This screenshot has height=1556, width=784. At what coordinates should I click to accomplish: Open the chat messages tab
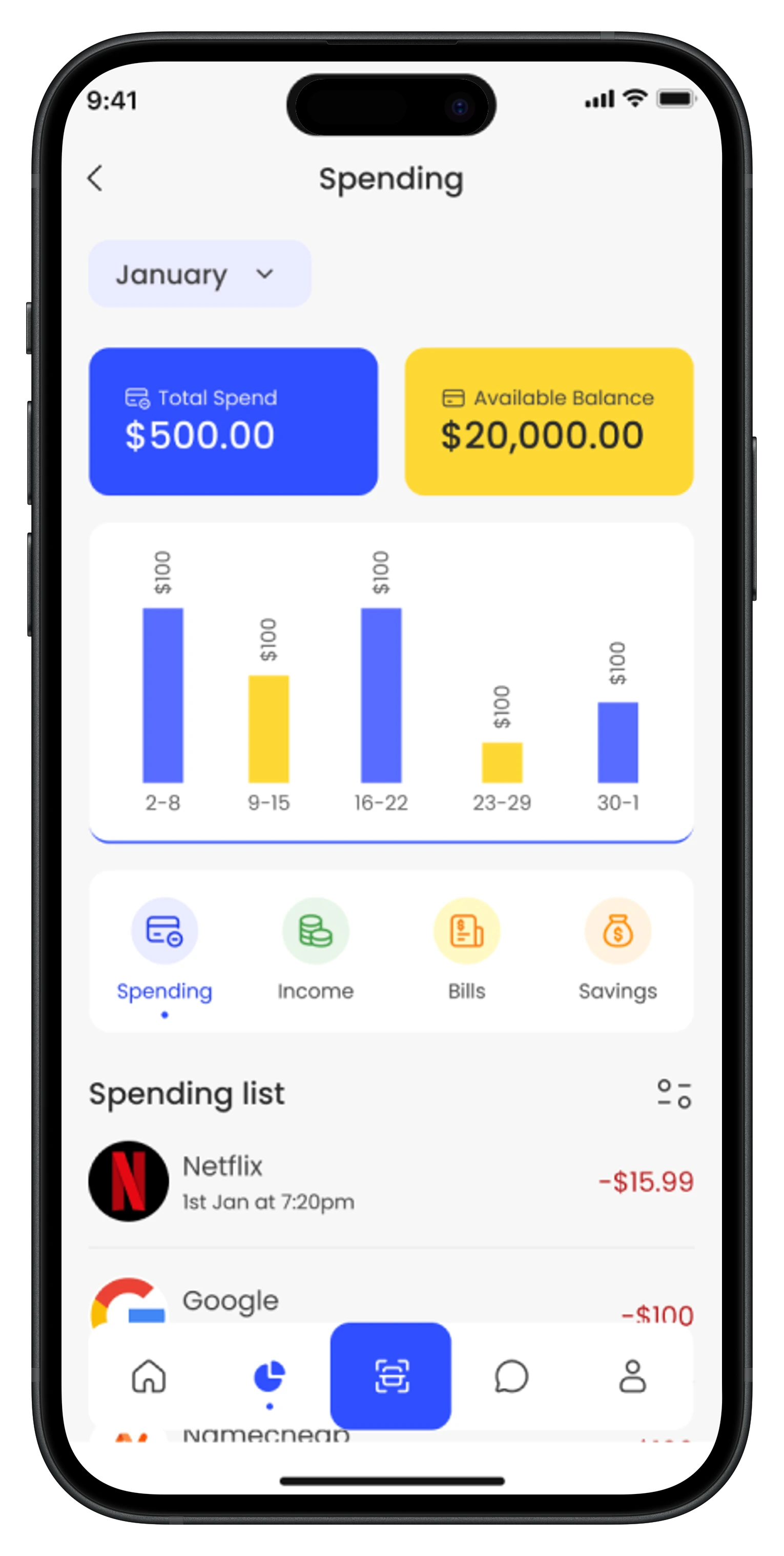511,1377
